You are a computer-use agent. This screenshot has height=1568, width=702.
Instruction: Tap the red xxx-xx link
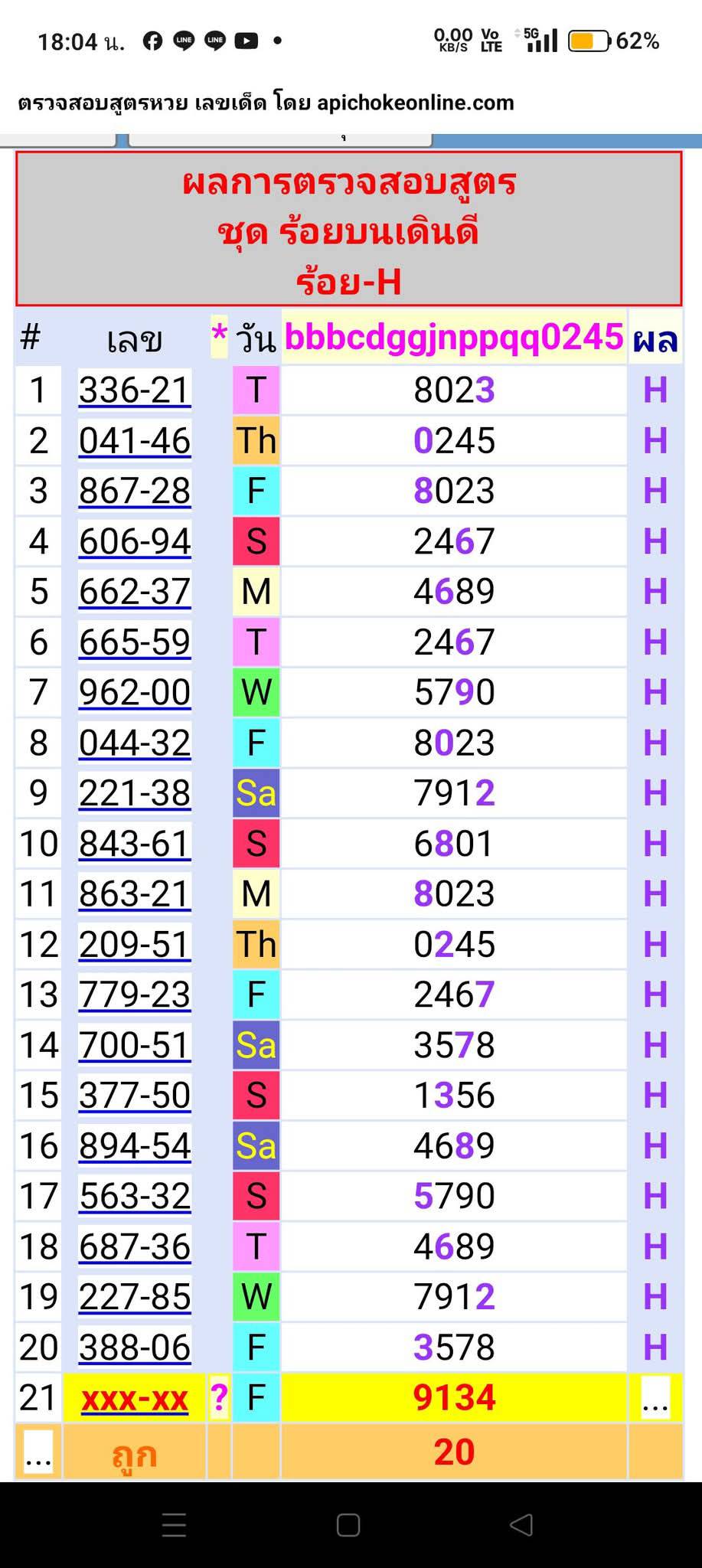[135, 1399]
